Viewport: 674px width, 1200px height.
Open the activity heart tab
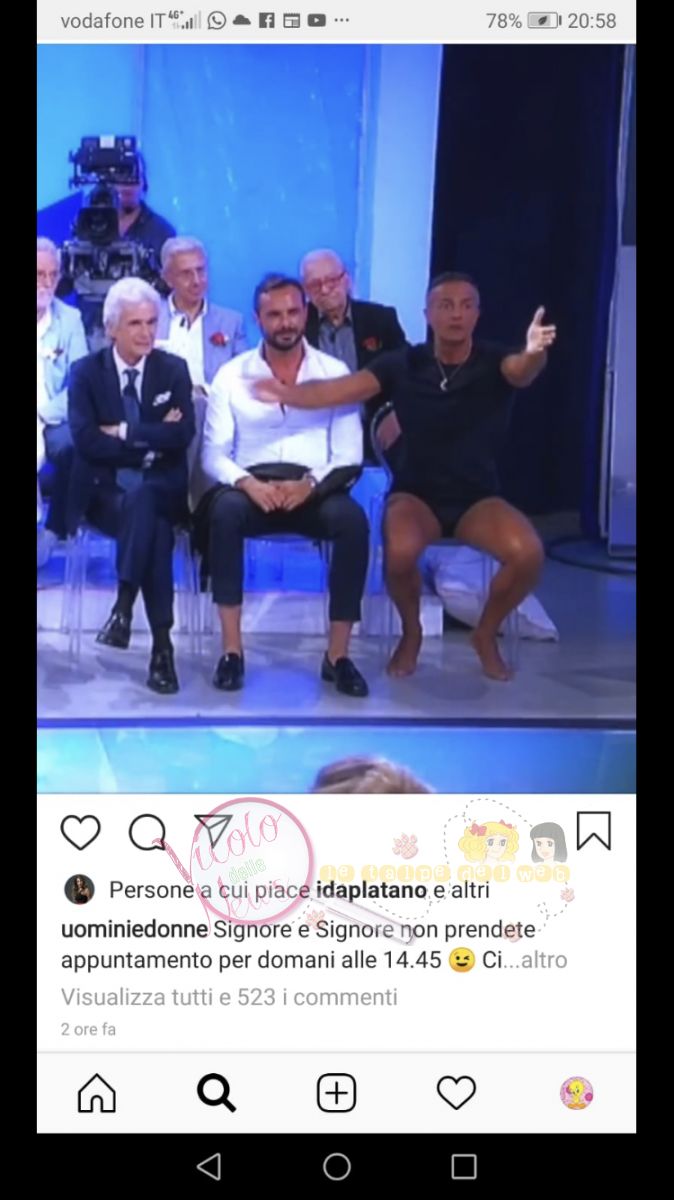(456, 1093)
